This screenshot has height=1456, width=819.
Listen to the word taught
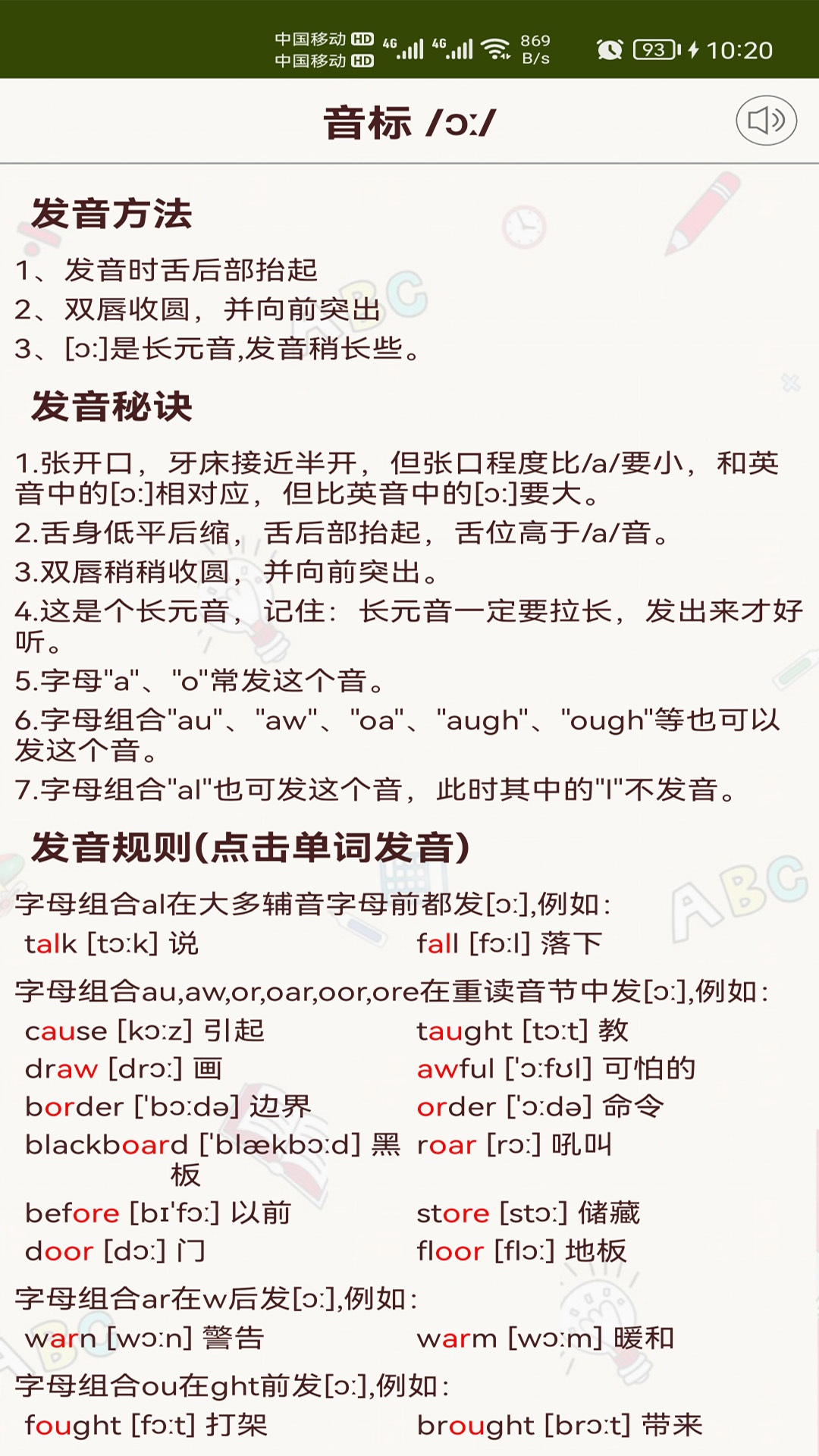tap(464, 1031)
